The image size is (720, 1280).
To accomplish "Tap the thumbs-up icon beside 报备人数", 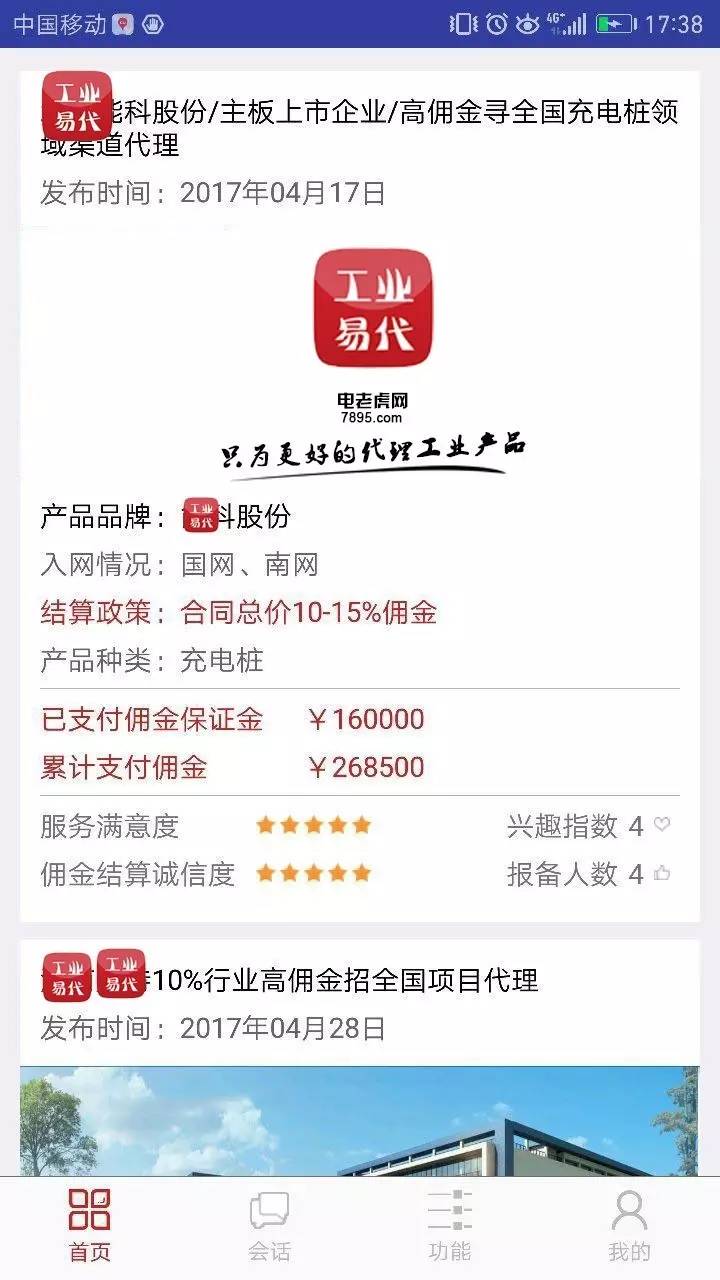I will (662, 874).
